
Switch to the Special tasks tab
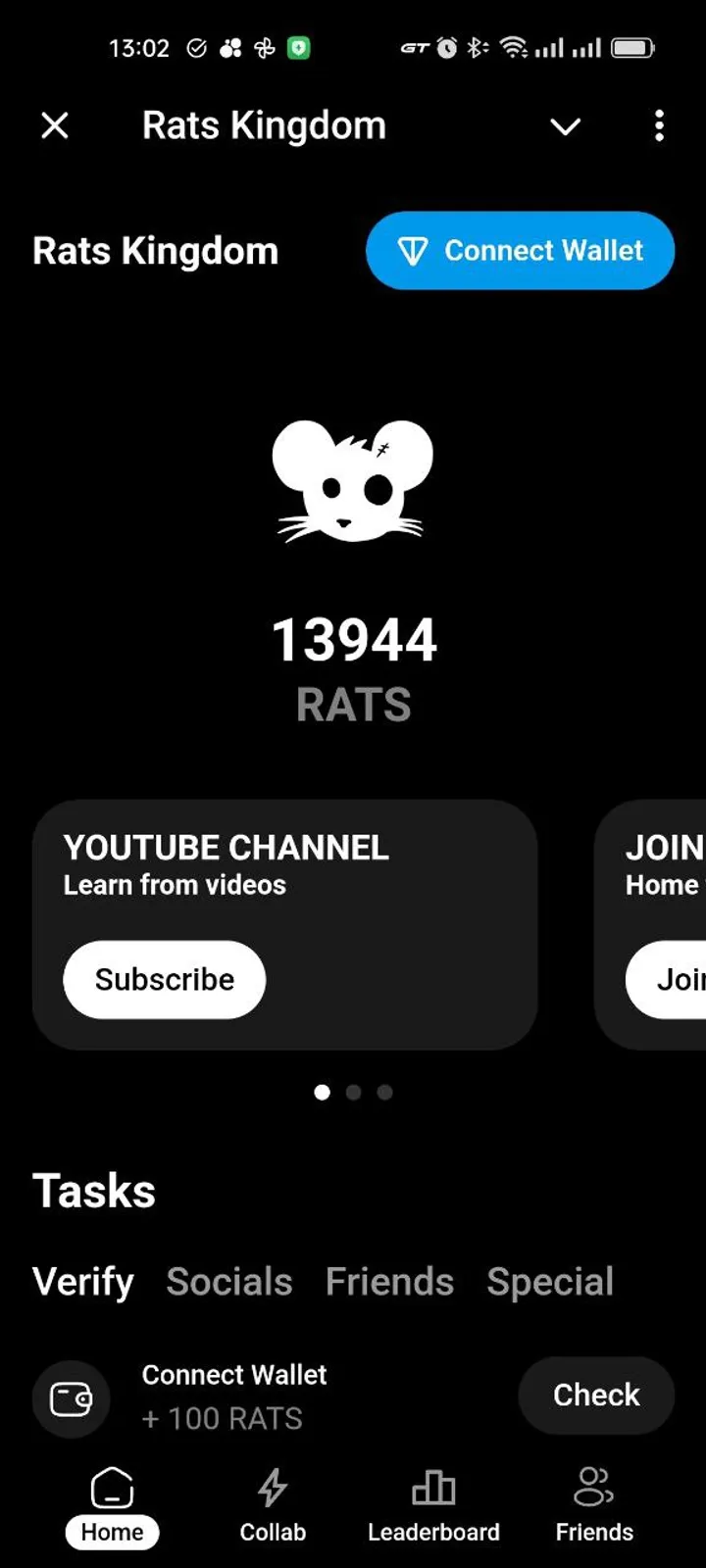pyautogui.click(x=550, y=1282)
